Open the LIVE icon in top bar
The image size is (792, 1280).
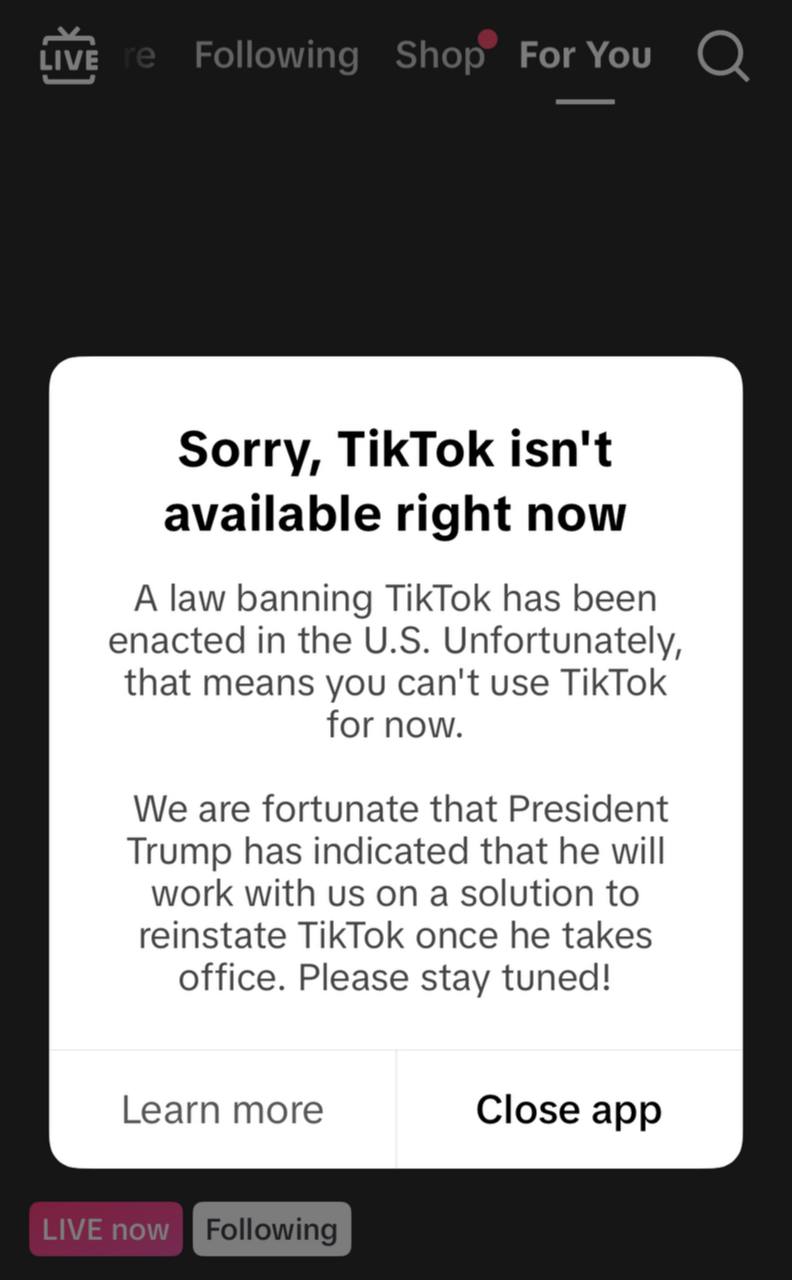point(69,56)
